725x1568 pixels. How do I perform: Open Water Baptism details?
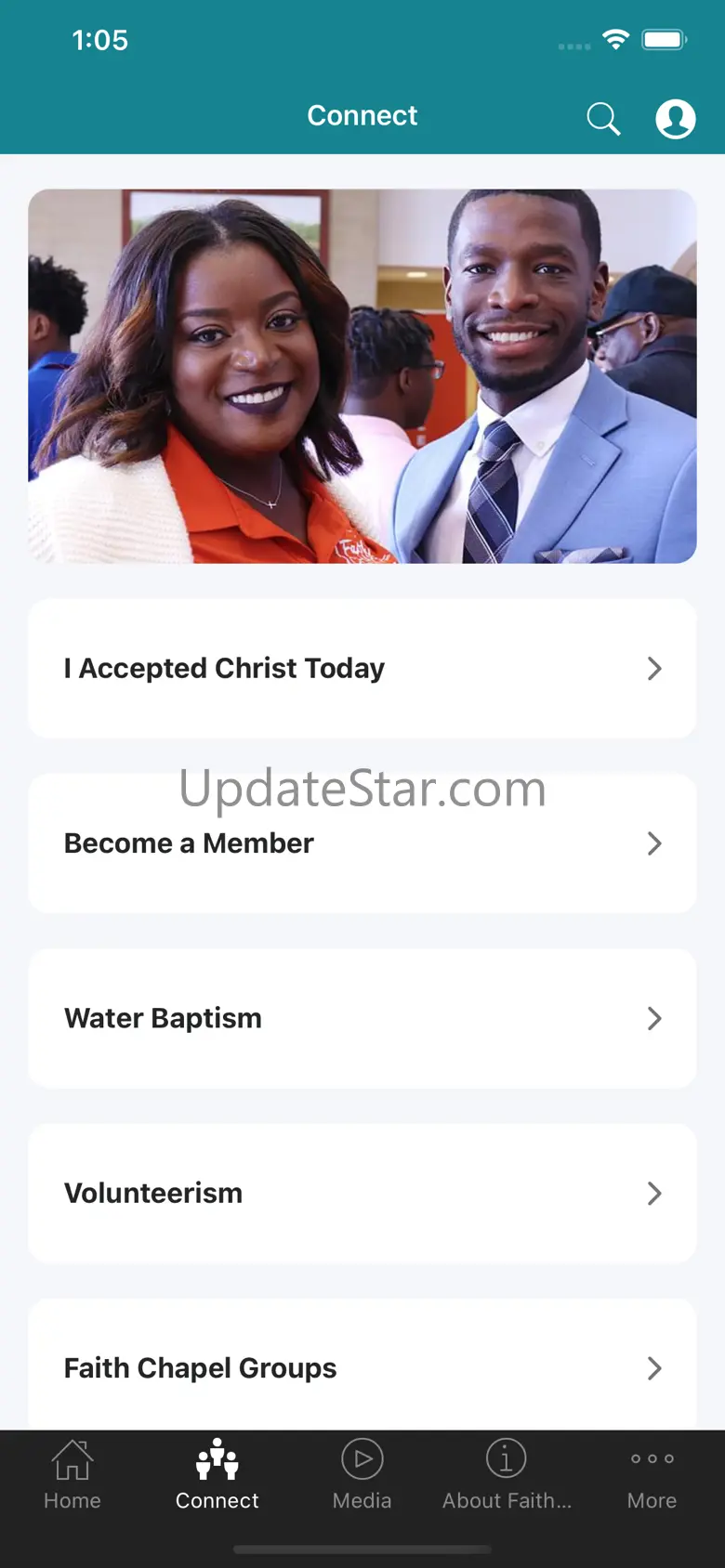(x=362, y=1018)
